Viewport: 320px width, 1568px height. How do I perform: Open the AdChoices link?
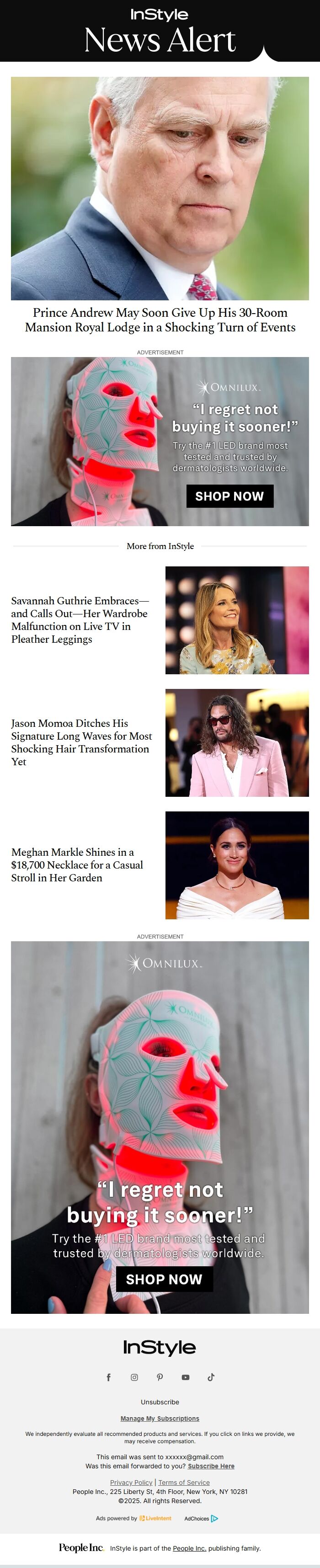pyautogui.click(x=201, y=1518)
